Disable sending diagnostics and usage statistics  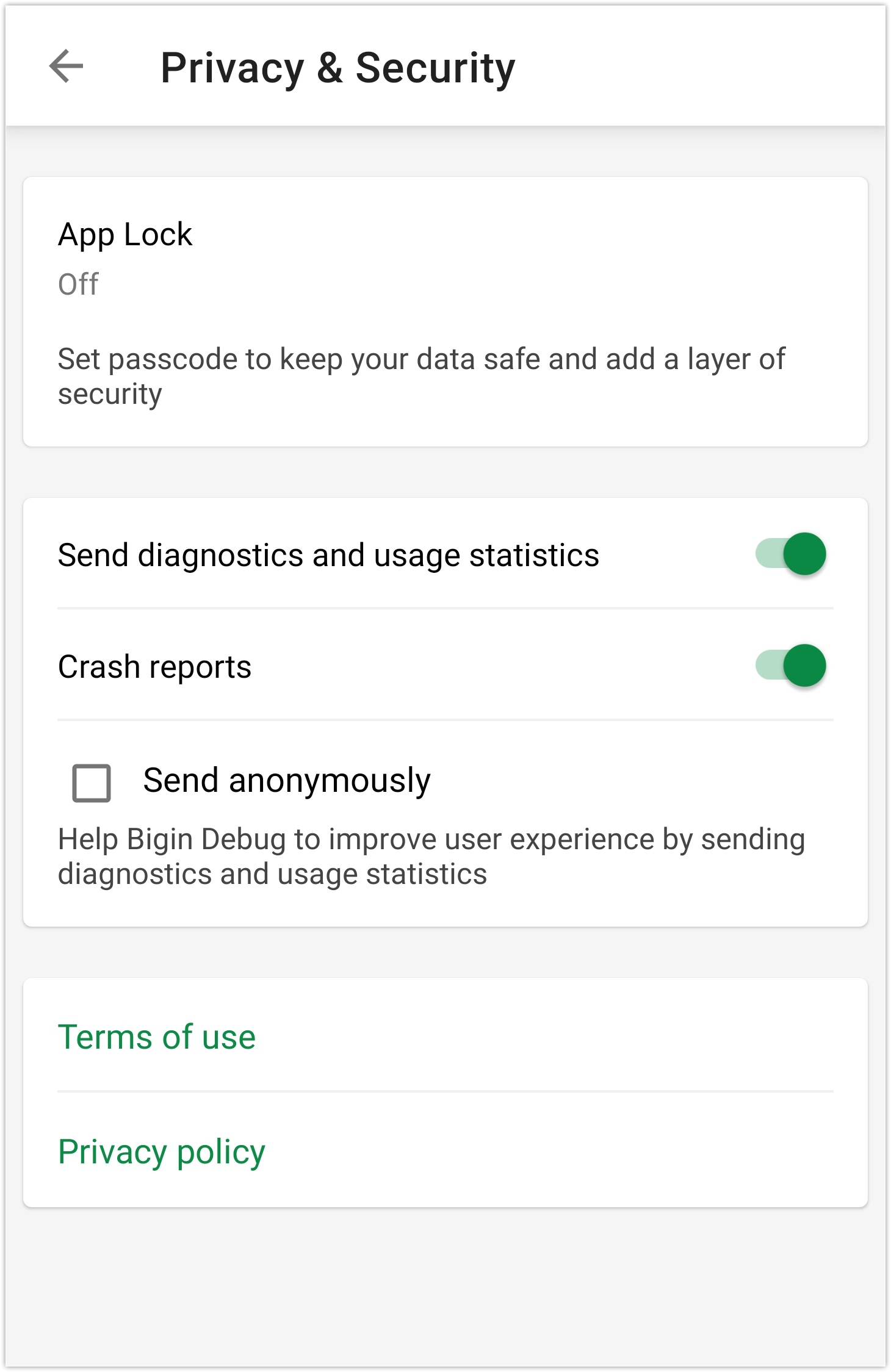[791, 554]
